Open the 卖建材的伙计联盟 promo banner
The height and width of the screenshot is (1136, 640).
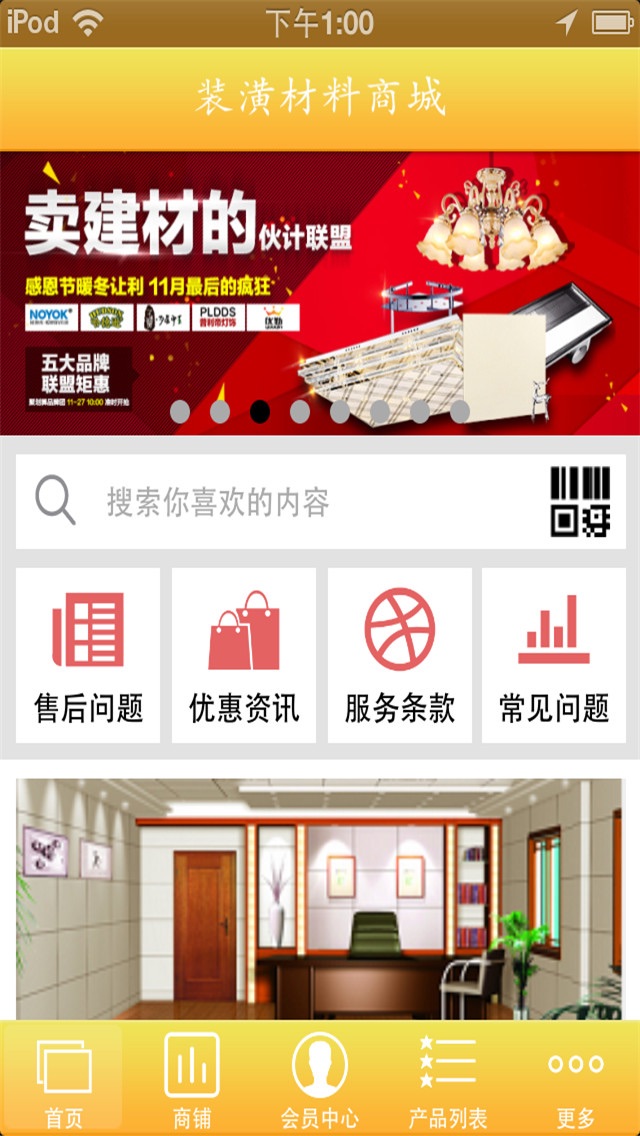pyautogui.click(x=320, y=290)
